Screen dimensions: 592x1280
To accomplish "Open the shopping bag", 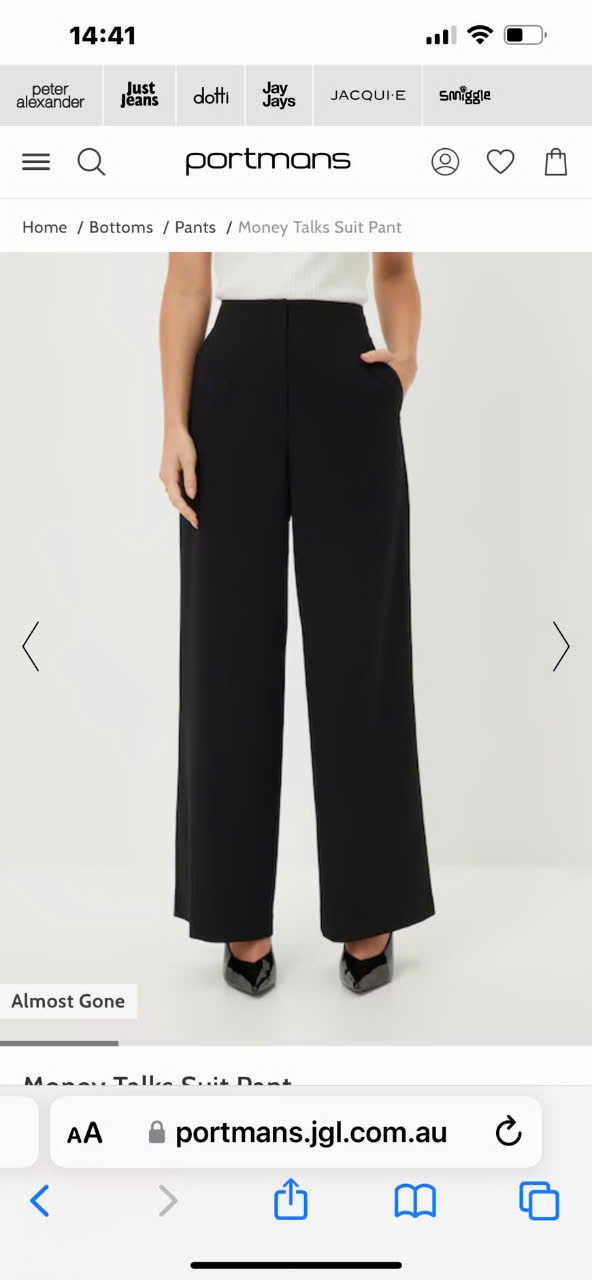I will pos(556,161).
